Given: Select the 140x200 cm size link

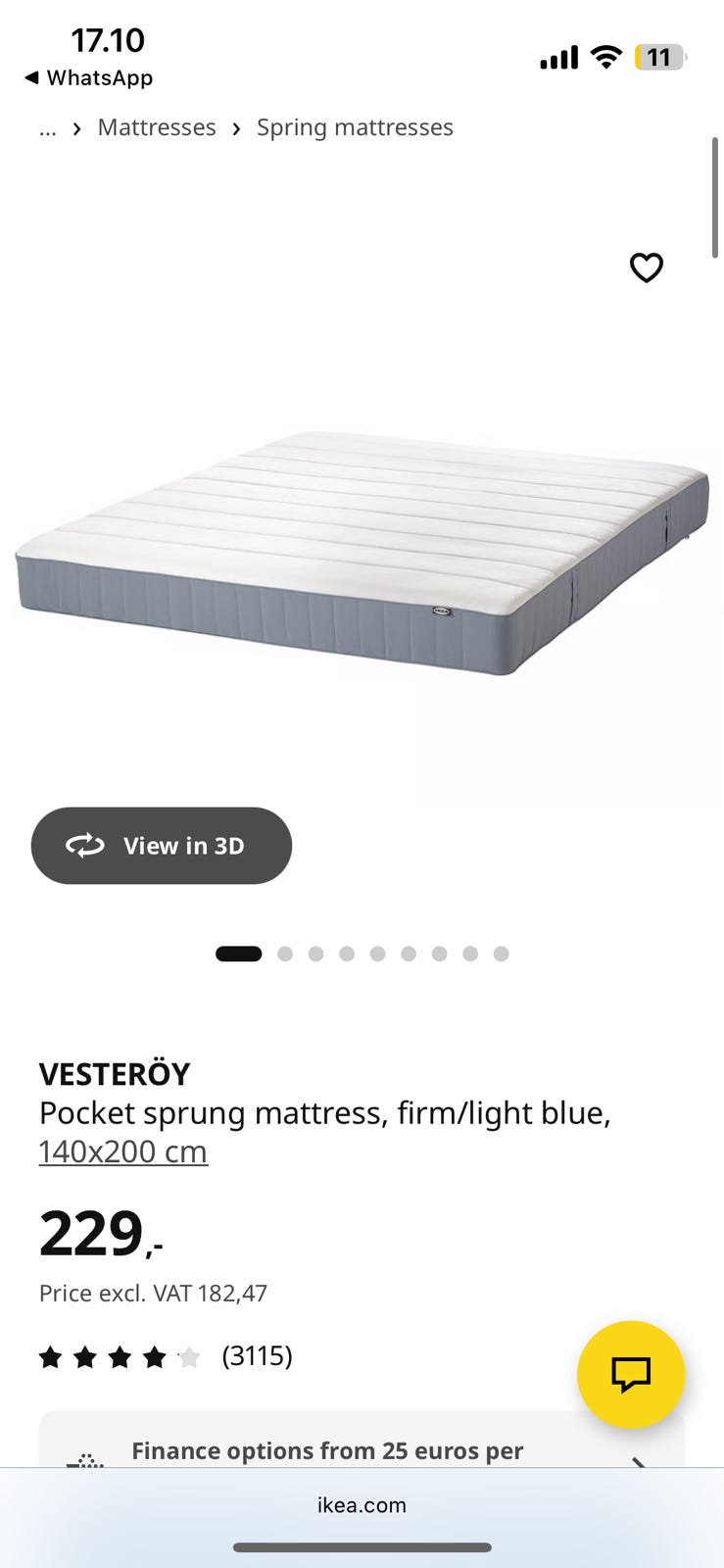Looking at the screenshot, I should [123, 1151].
